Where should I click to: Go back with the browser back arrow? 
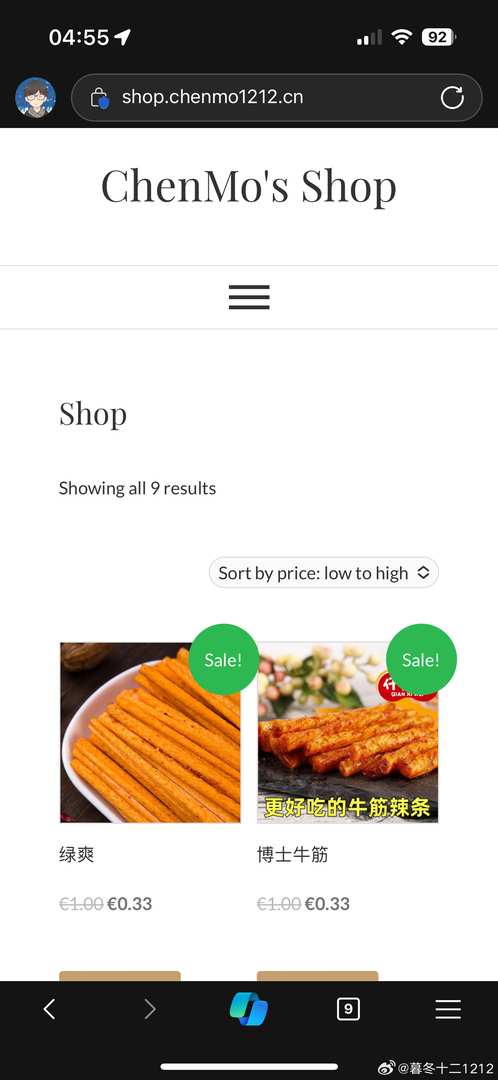(49, 1010)
